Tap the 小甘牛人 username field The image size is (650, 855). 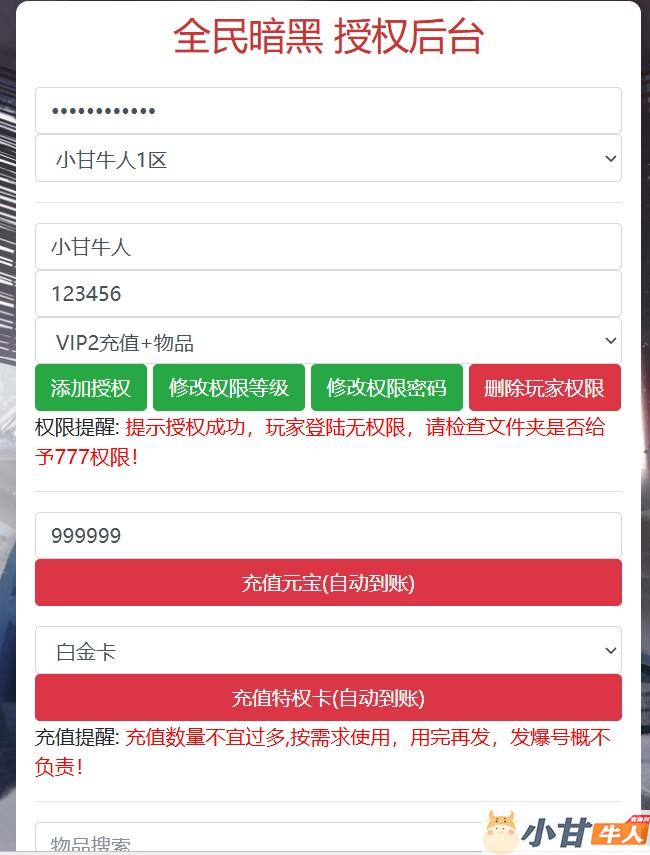328,247
